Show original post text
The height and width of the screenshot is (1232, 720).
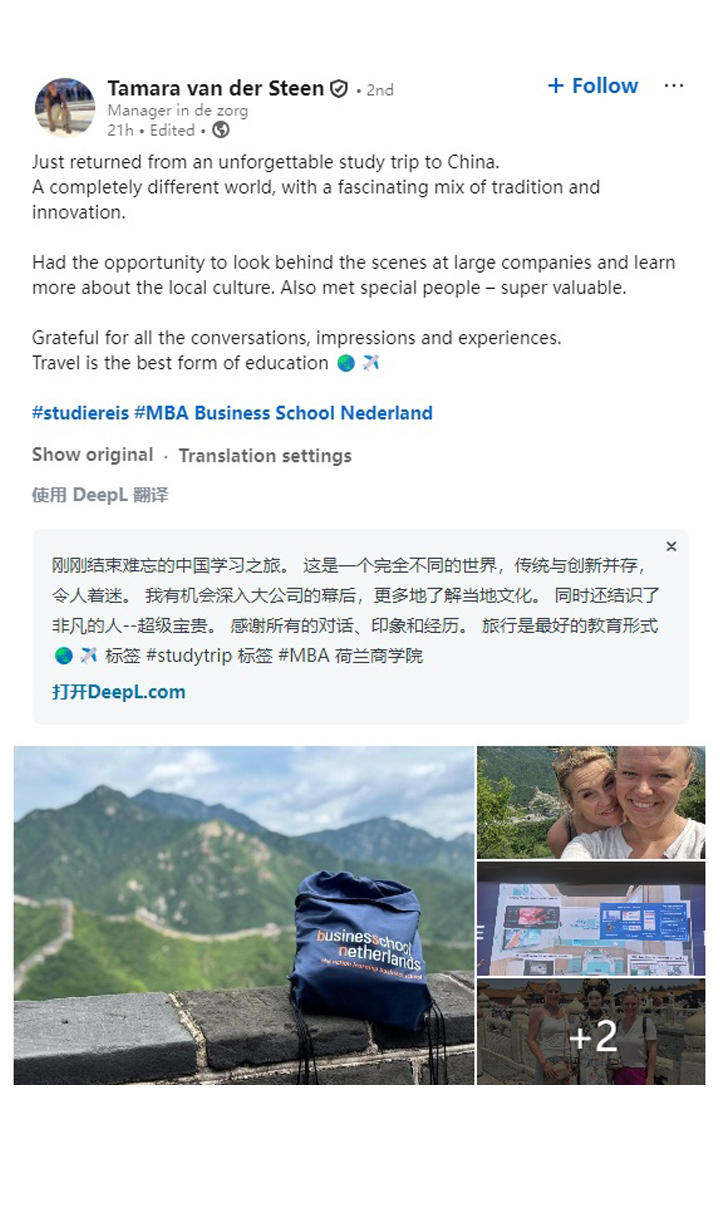pyautogui.click(x=92, y=455)
